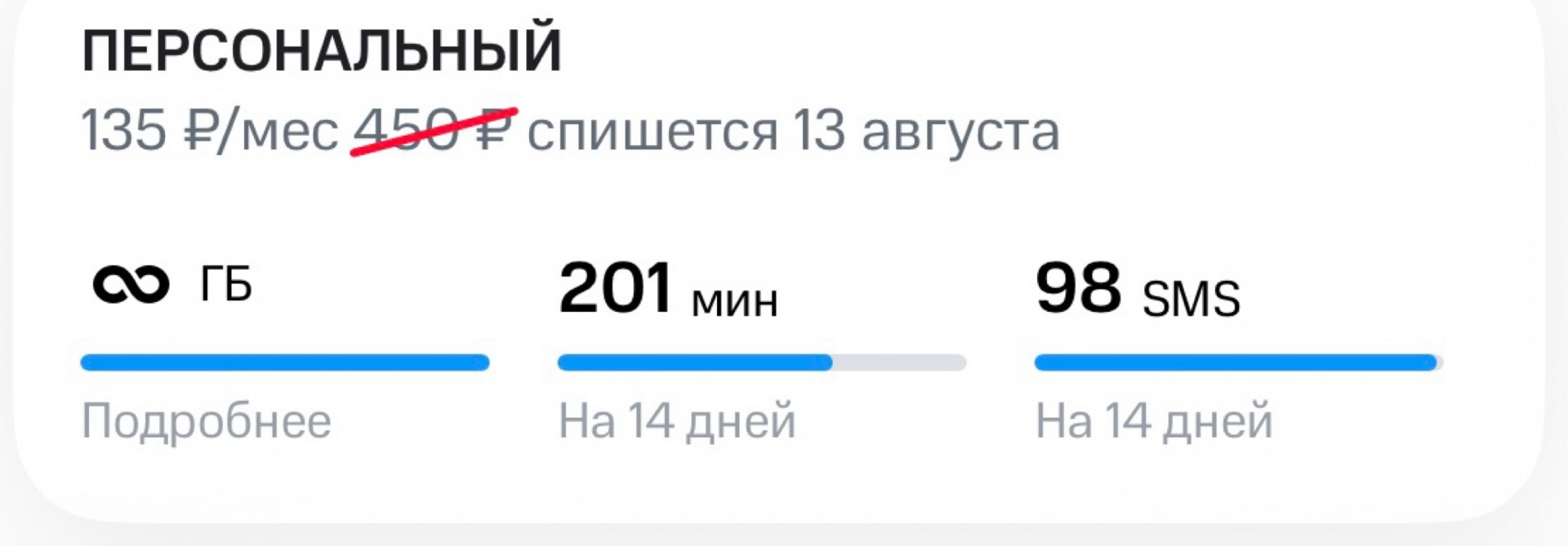Open the Подробнее link under ГБ

(x=207, y=422)
